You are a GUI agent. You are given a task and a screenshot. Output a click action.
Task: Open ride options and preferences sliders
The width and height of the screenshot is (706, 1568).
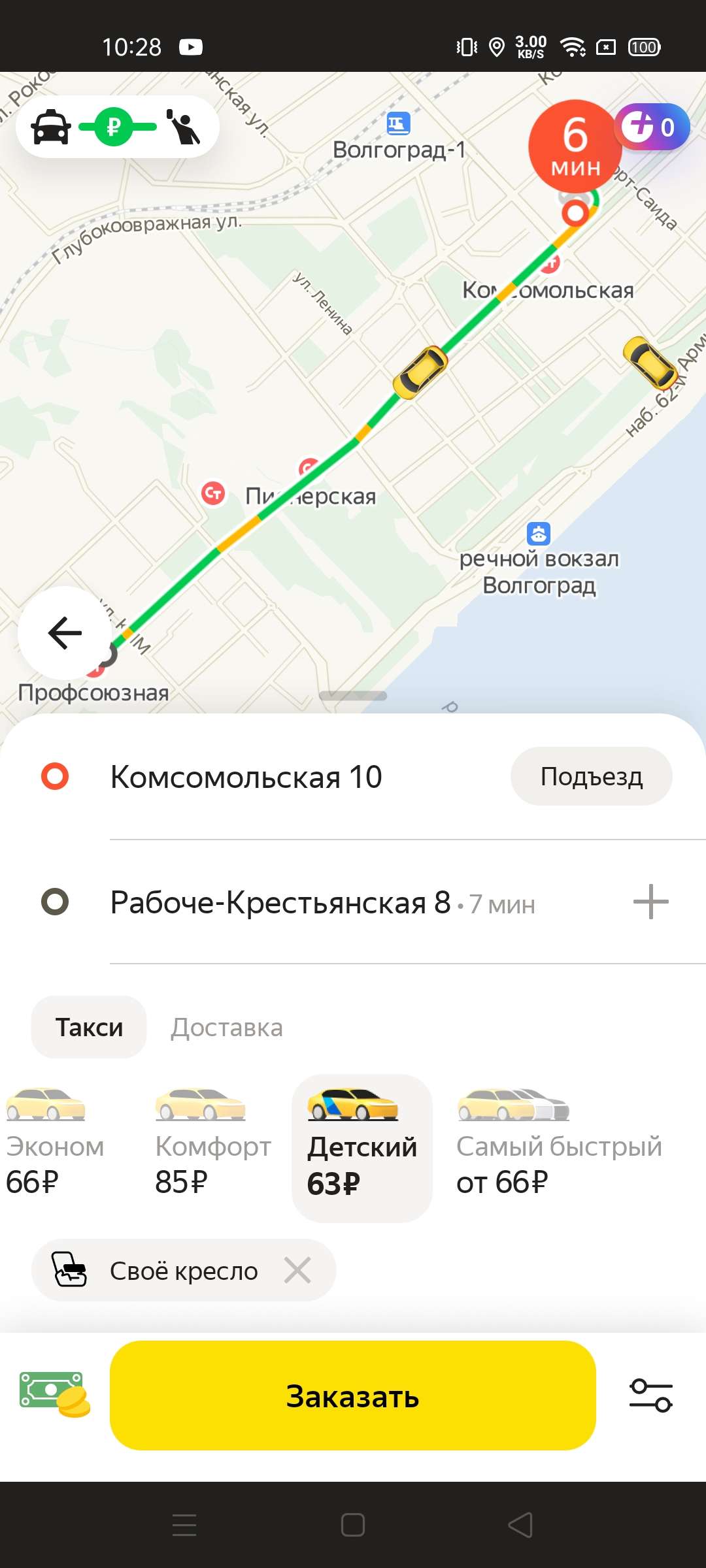pyautogui.click(x=650, y=1395)
